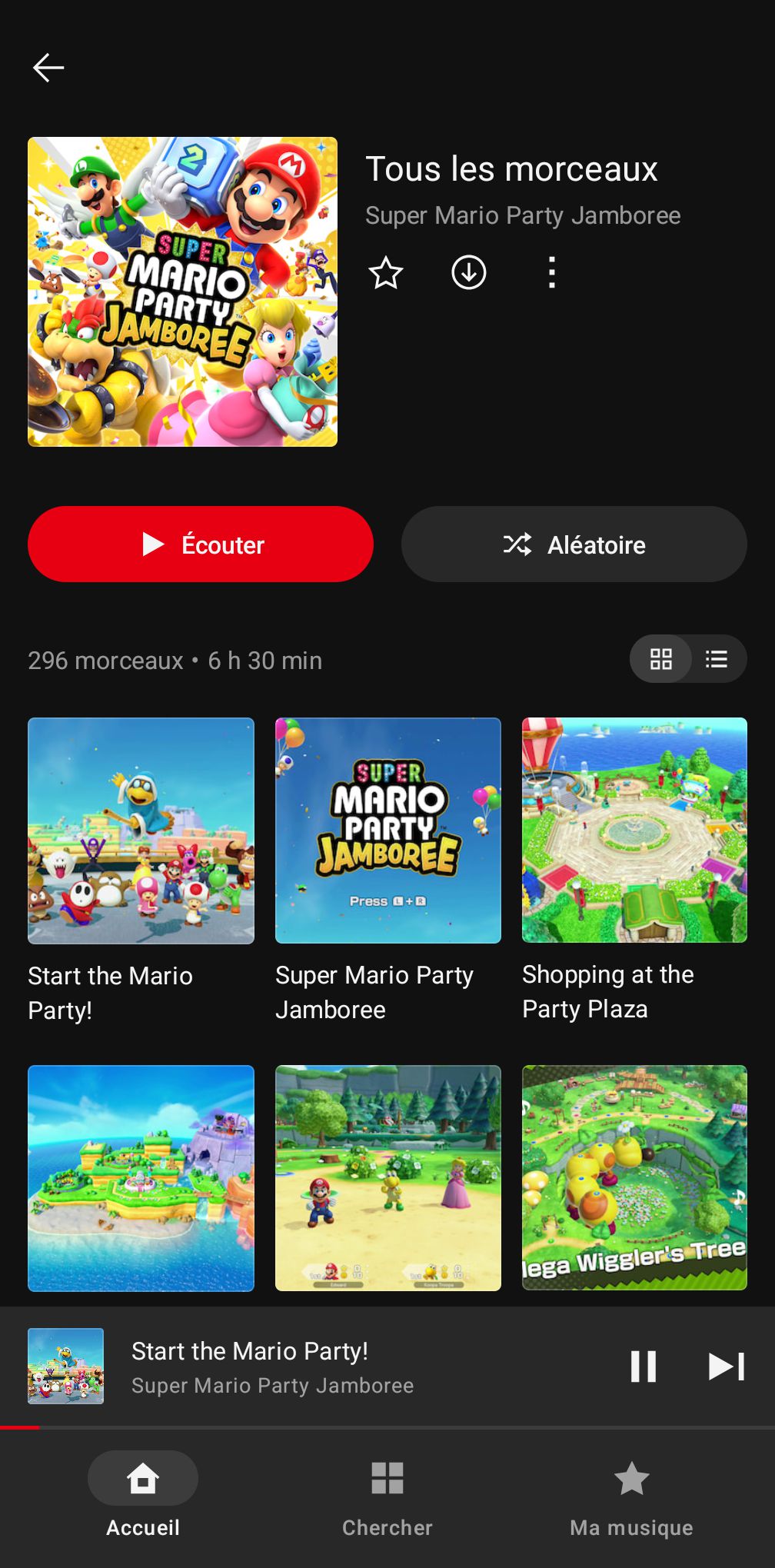Switch to grid view
Screen dimensions: 775x1568
(661, 659)
